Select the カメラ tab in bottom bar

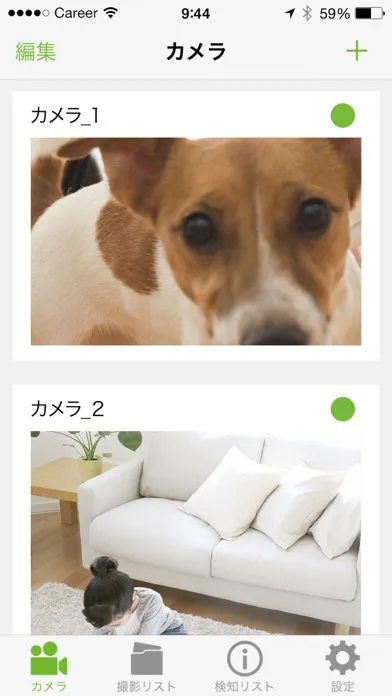[49, 666]
